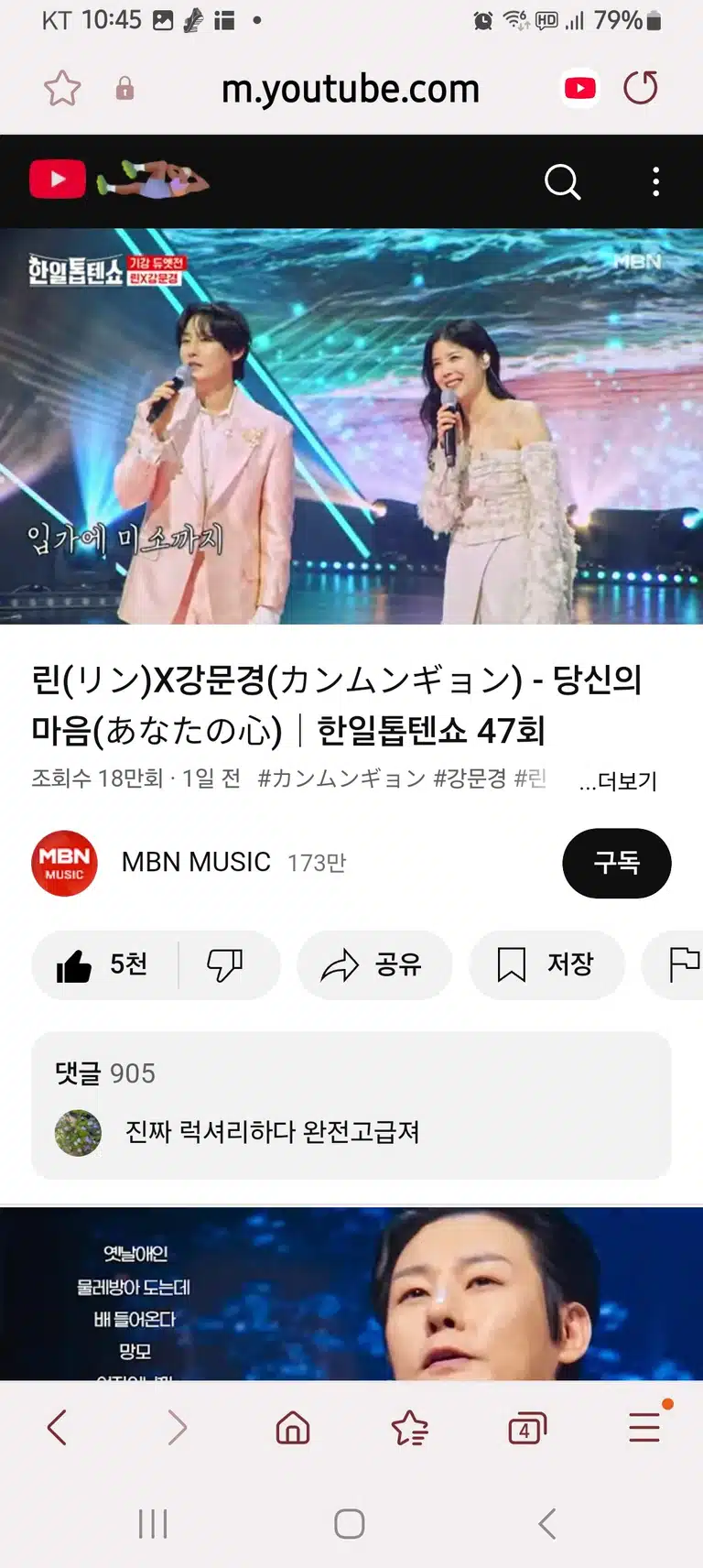This screenshot has height=1568, width=703.
Task: Tap the m.youtube.com address bar
Action: 351,89
